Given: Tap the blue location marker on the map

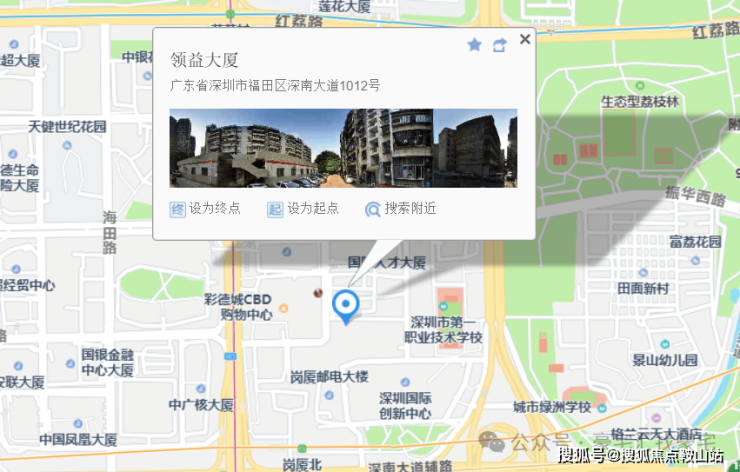Looking at the screenshot, I should pos(345,305).
